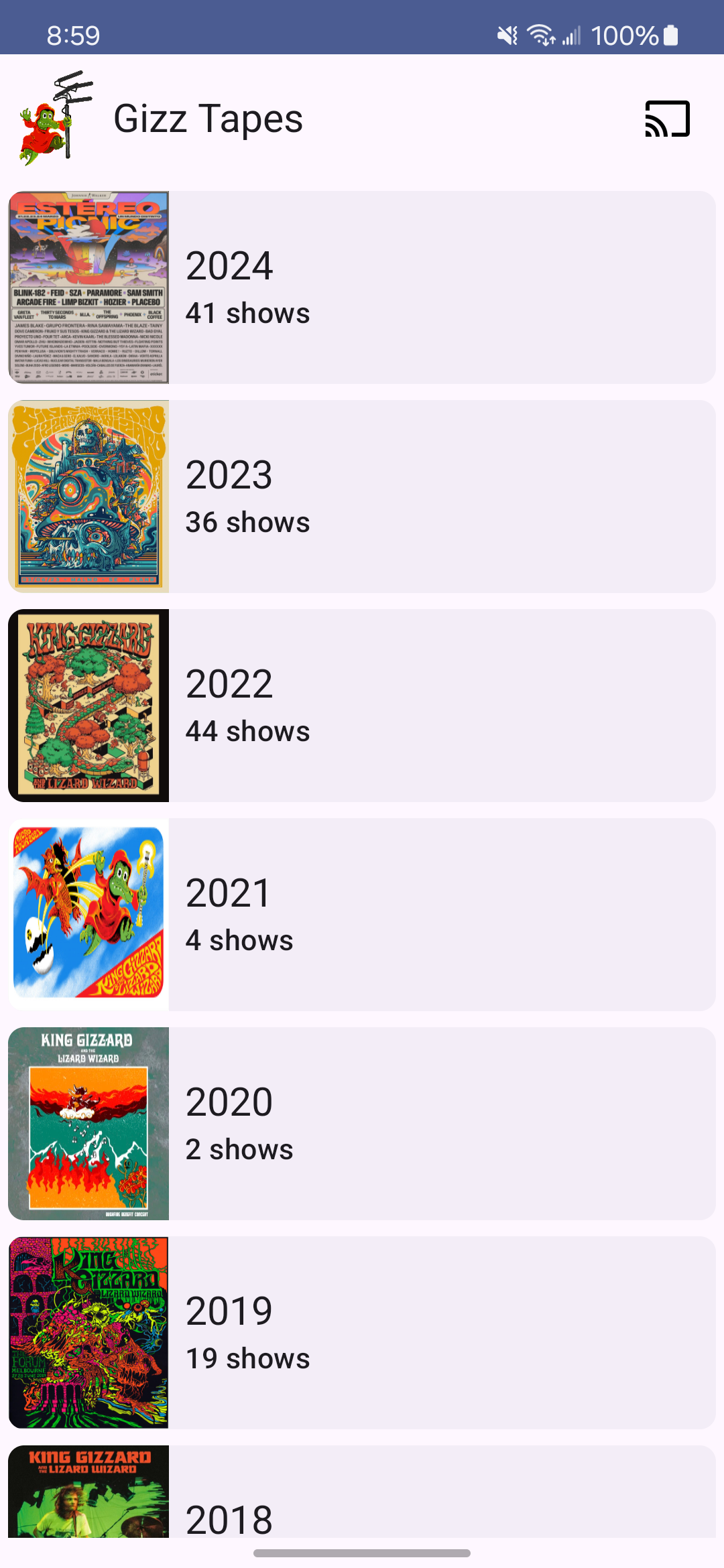The image size is (724, 1568).
Task: Select the 2022 card with 44 shows
Action: (x=362, y=706)
